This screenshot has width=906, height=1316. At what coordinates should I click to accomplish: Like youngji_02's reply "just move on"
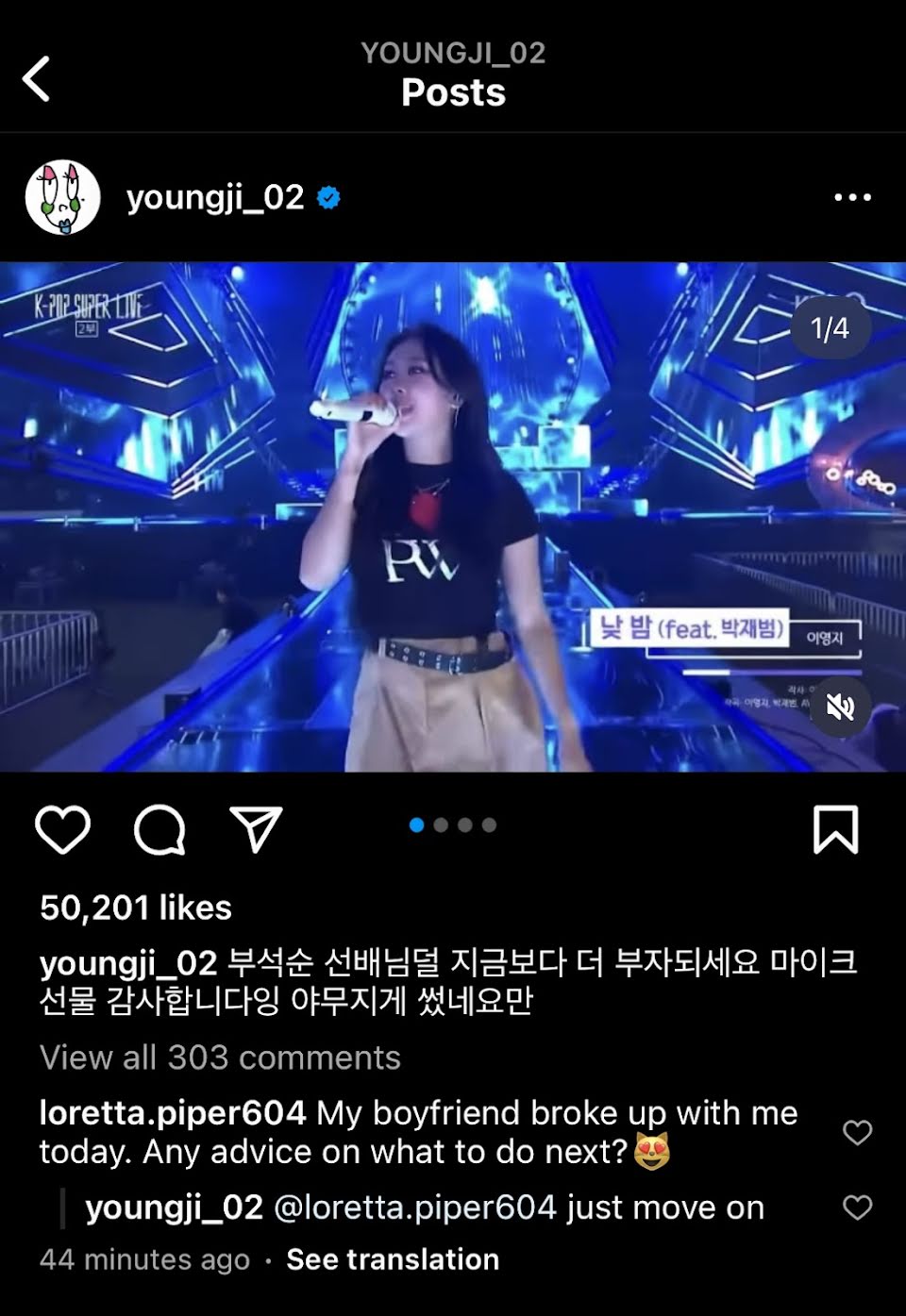pyautogui.click(x=857, y=1208)
